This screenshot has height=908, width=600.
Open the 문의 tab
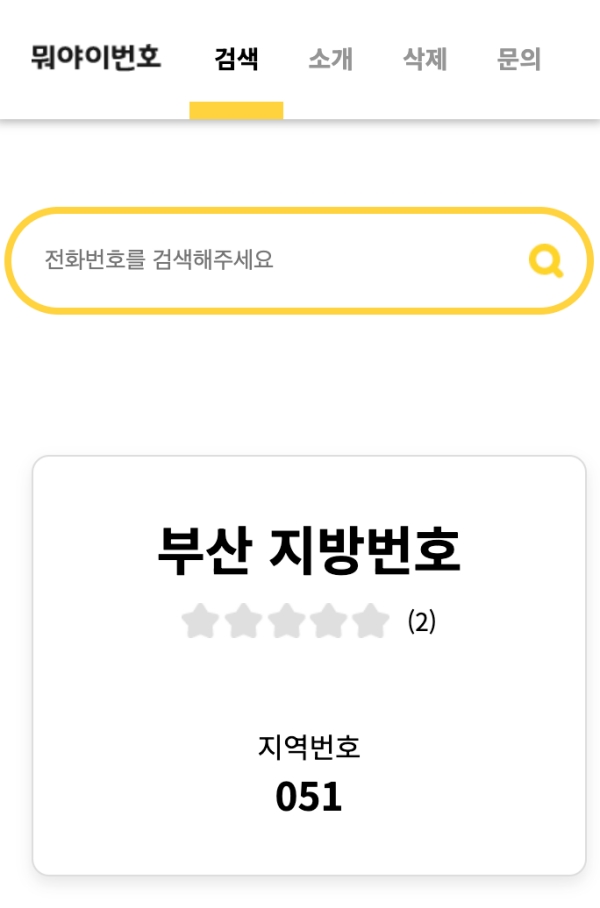point(519,58)
